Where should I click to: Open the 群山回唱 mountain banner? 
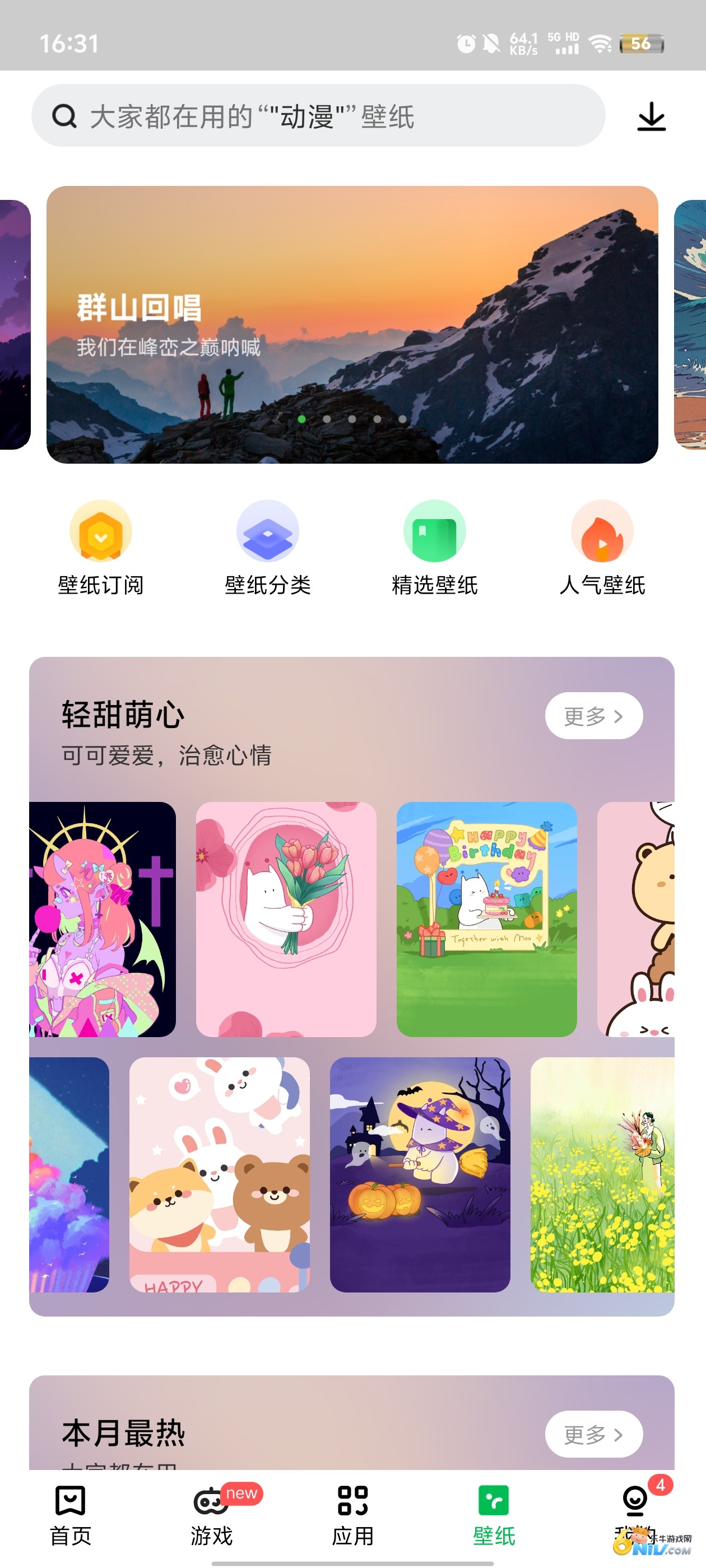[352, 324]
